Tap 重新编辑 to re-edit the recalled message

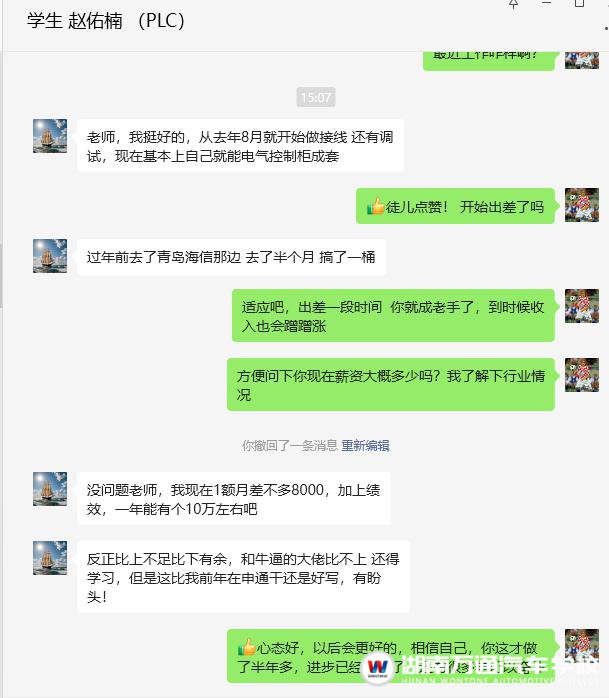point(365,446)
